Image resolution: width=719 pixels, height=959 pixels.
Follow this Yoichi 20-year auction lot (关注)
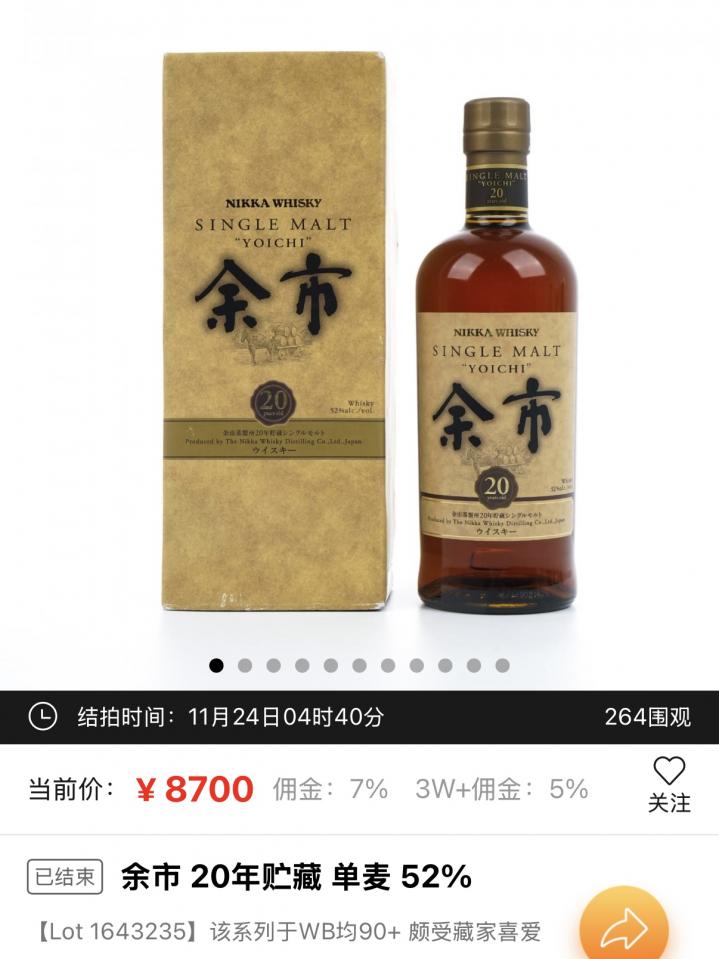668,783
